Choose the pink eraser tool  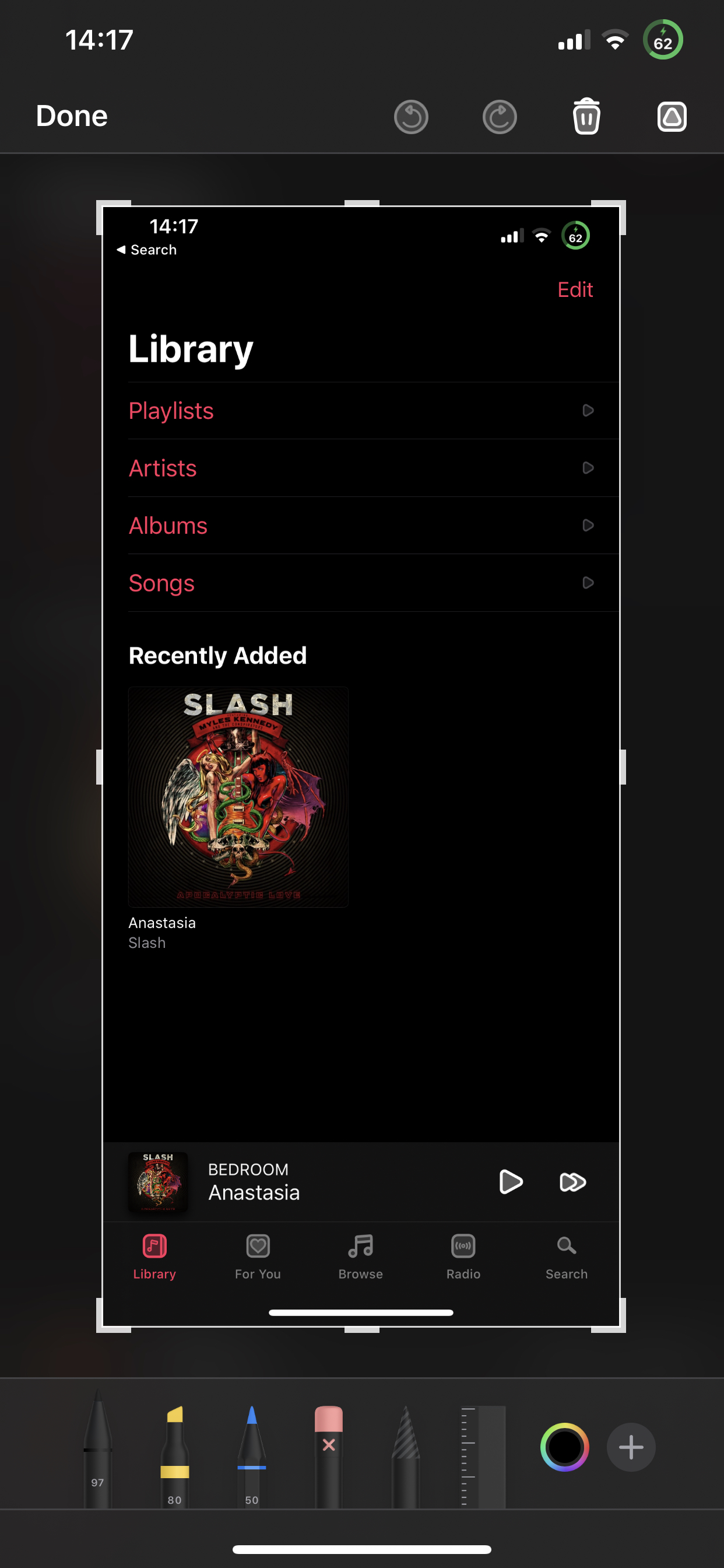[329, 1455]
